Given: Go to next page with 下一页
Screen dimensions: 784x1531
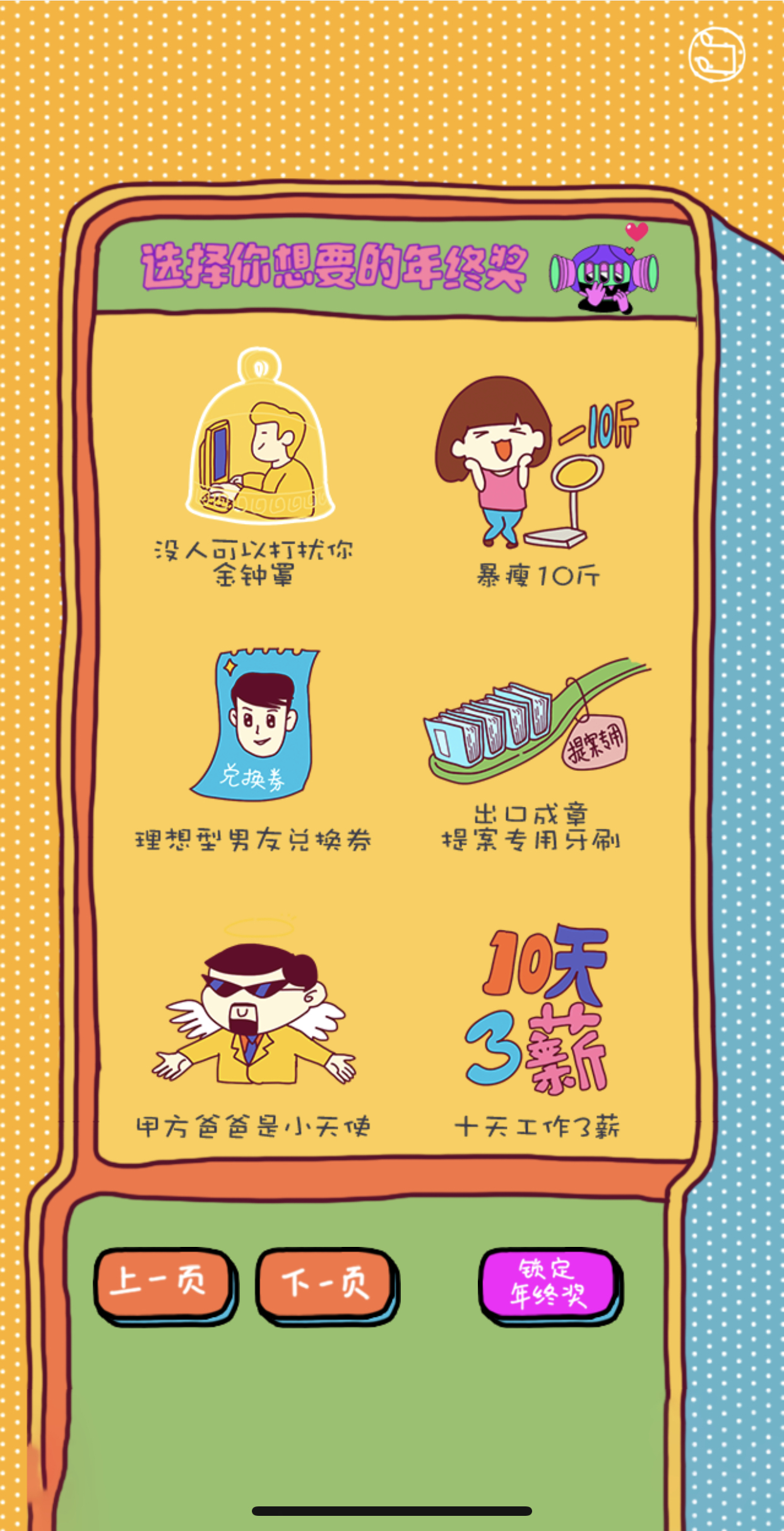Looking at the screenshot, I should (326, 1283).
